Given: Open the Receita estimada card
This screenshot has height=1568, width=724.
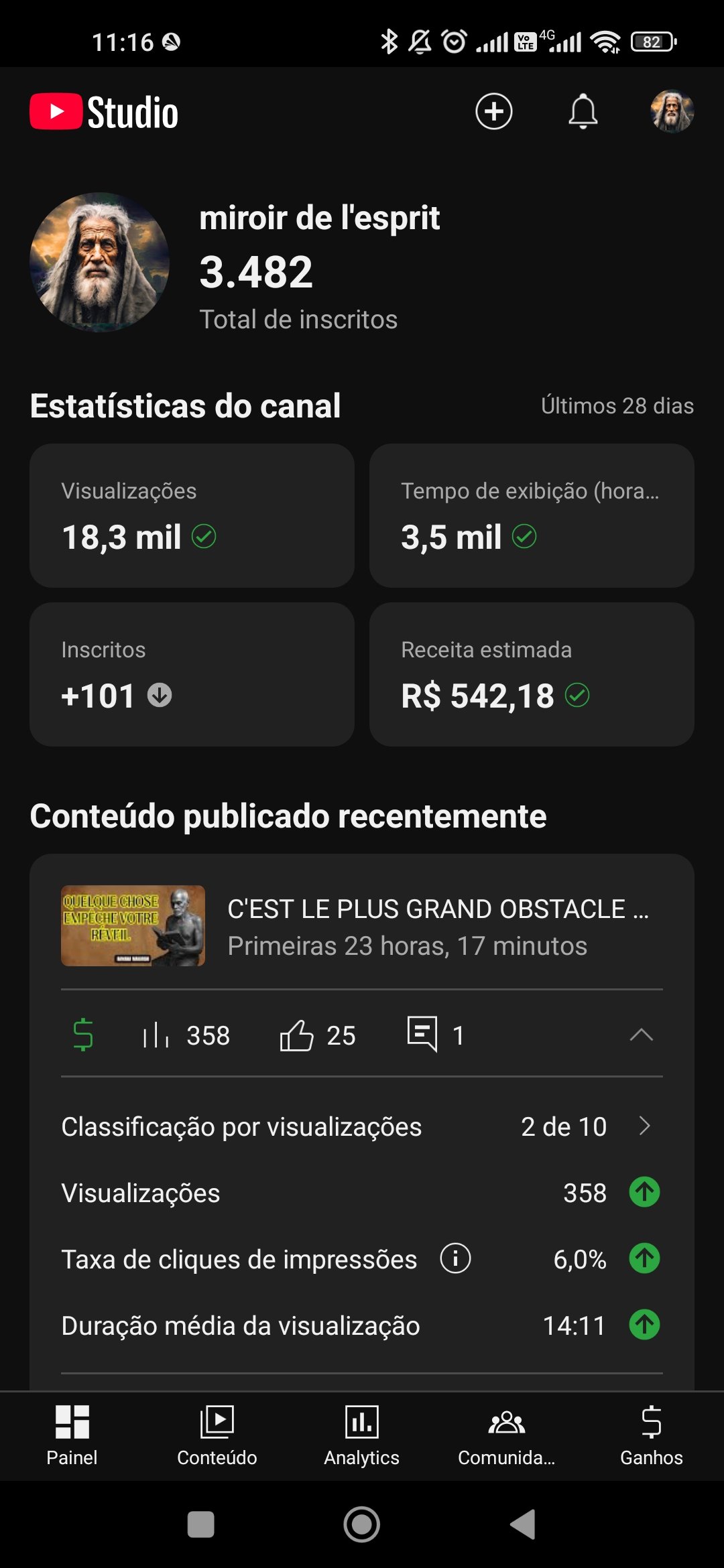Looking at the screenshot, I should 532,674.
